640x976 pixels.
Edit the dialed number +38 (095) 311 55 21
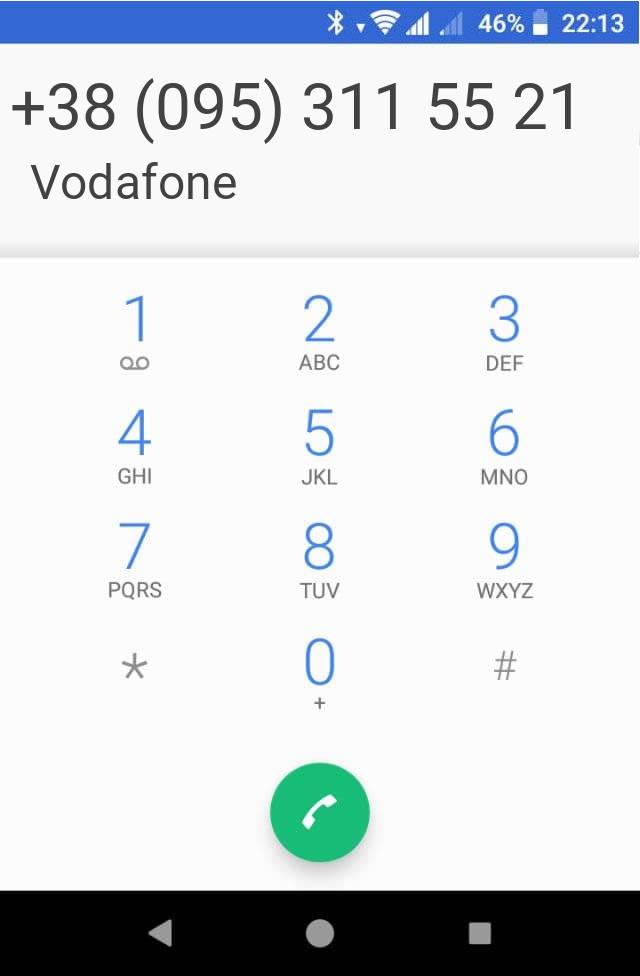(296, 108)
